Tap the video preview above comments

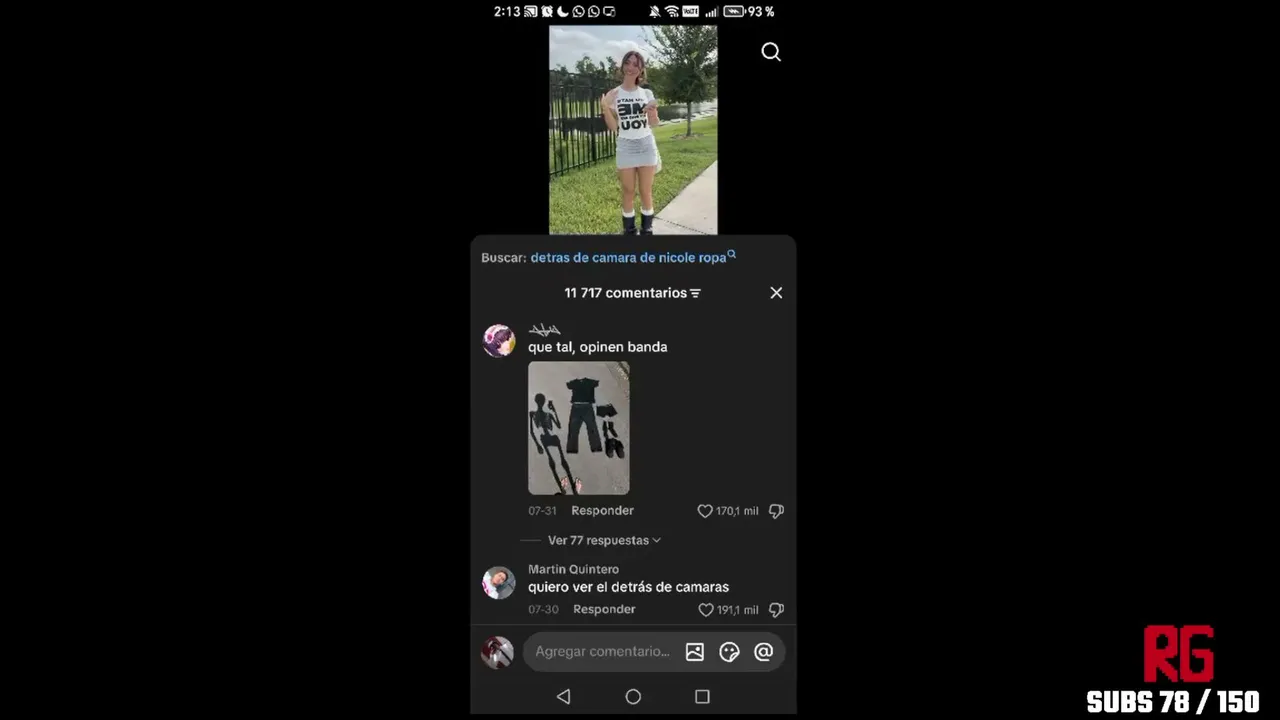coord(633,130)
